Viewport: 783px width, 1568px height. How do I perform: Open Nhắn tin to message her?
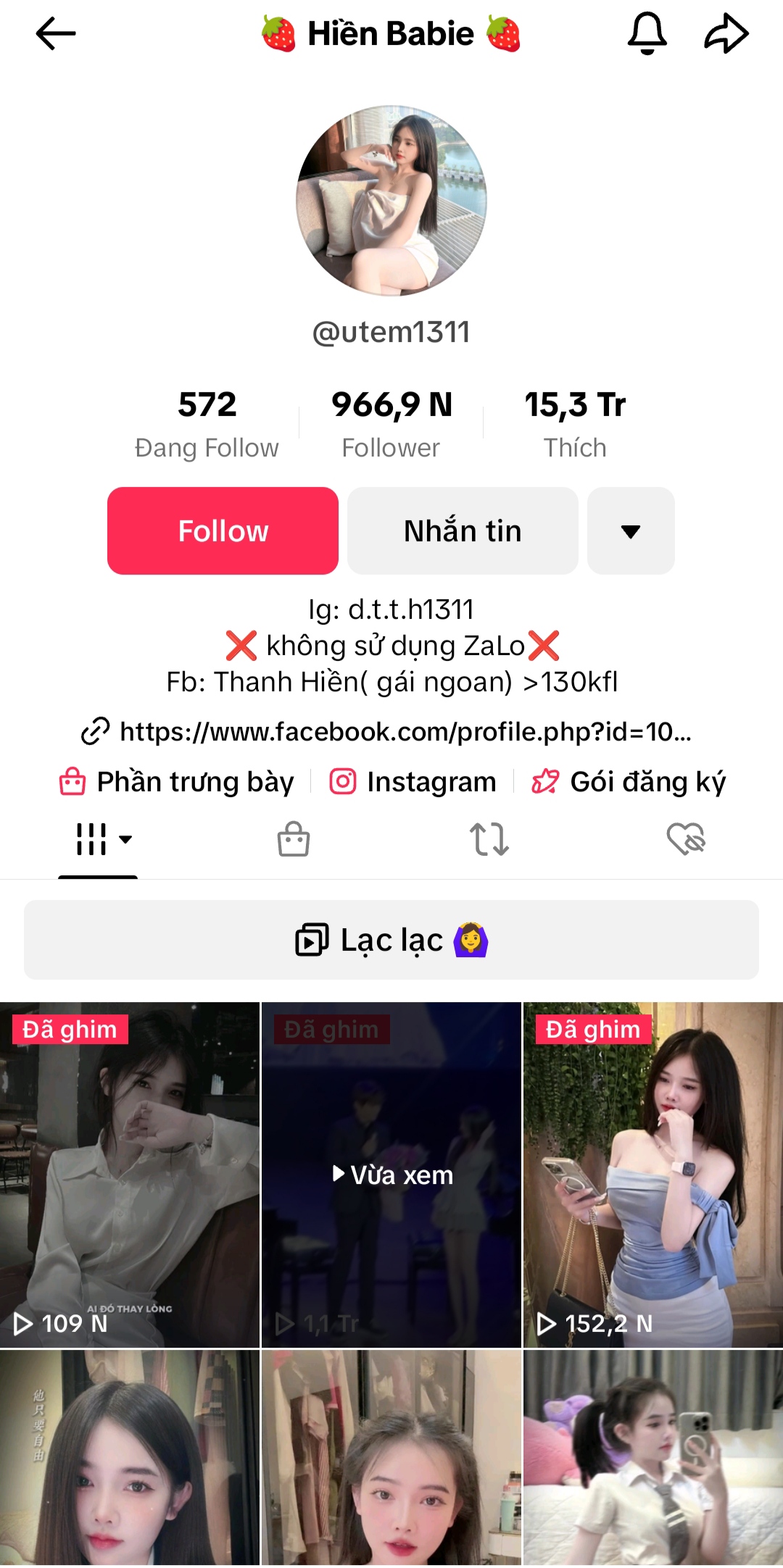[x=463, y=531]
